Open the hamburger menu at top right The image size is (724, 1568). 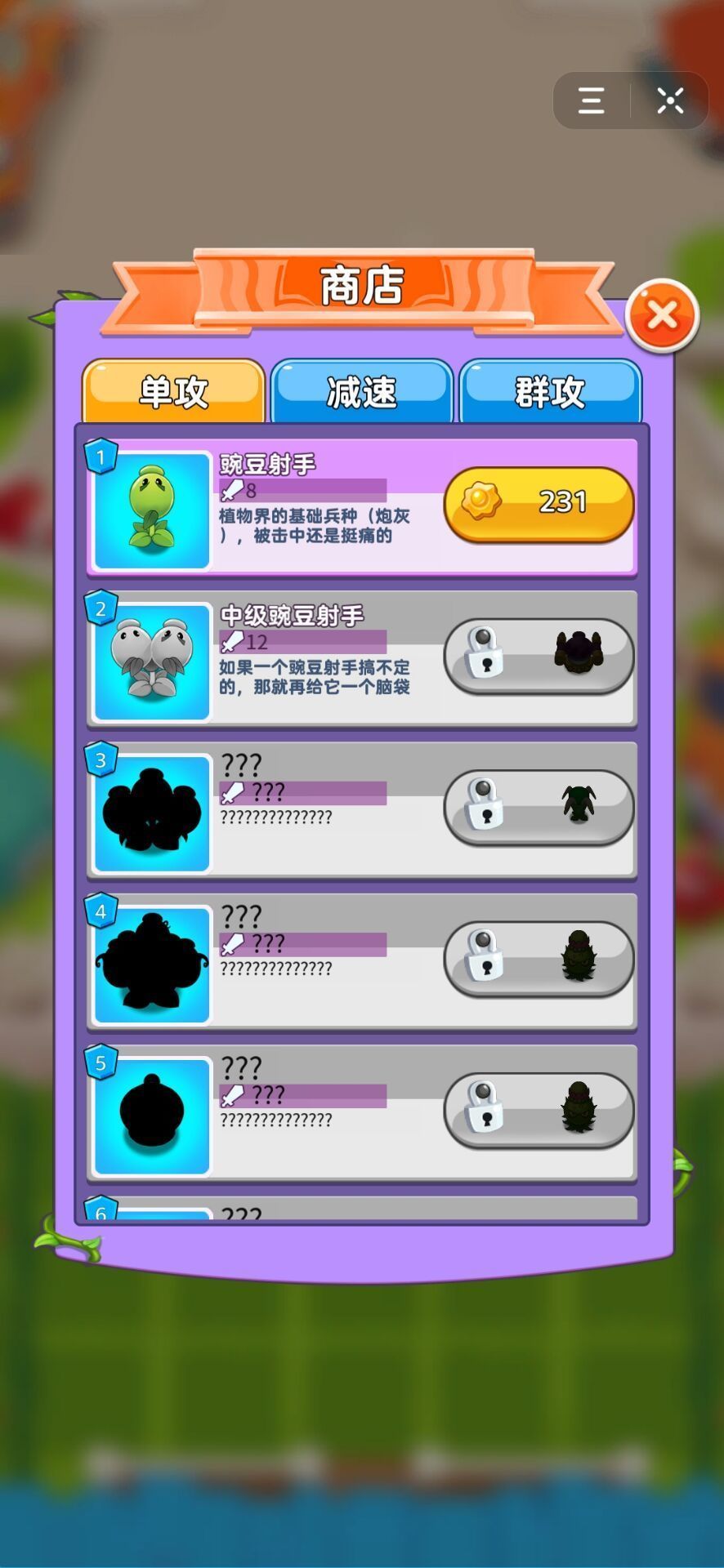pos(590,100)
